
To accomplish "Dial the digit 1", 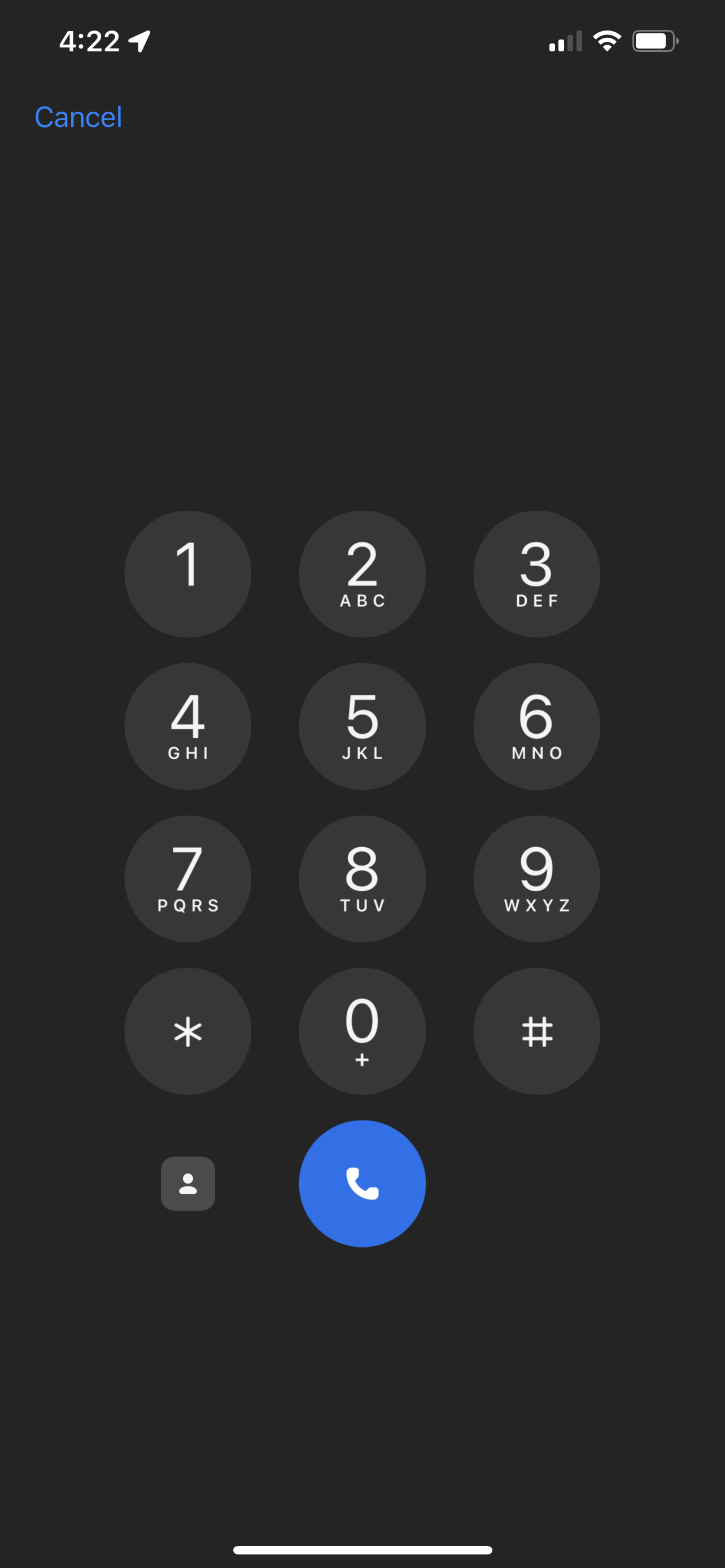I will [187, 574].
